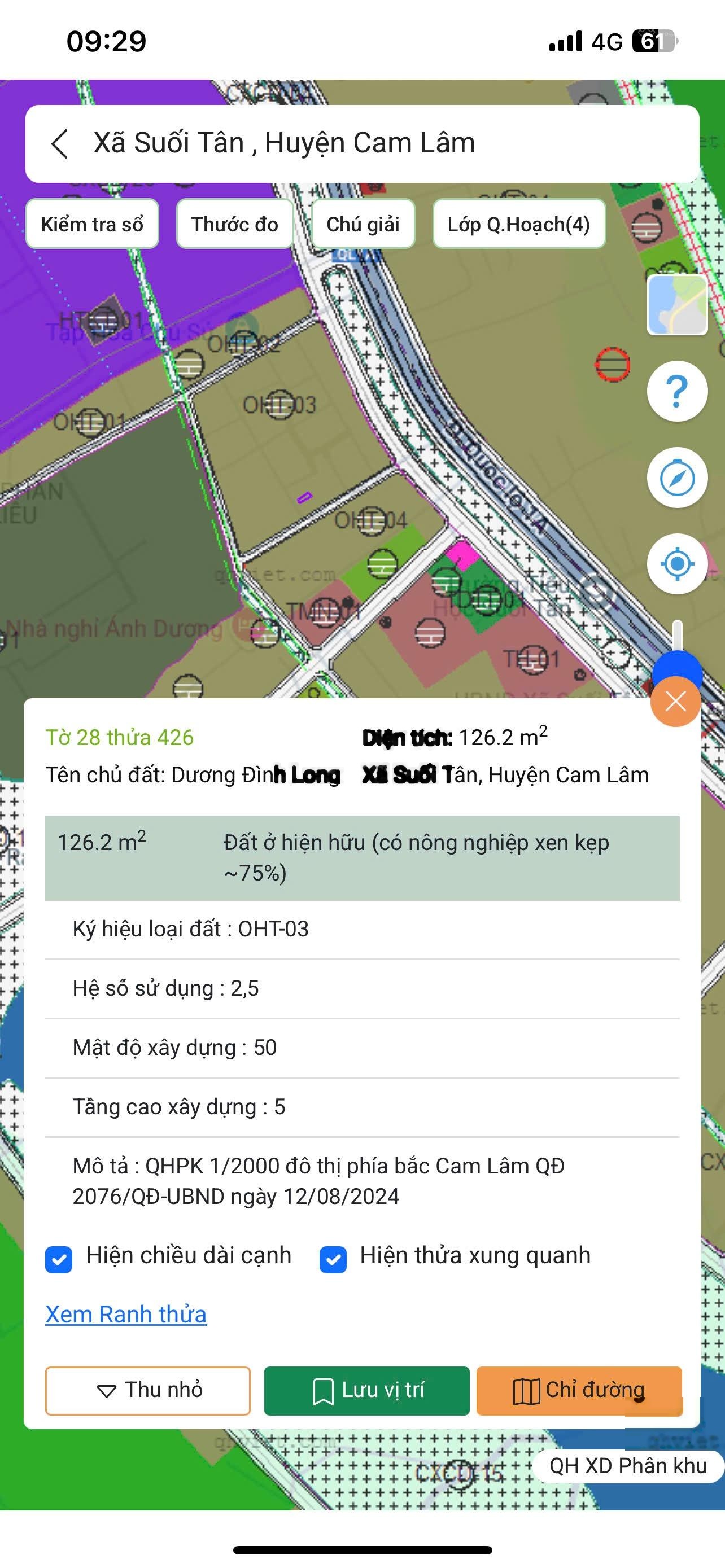Switch the map type thumbnail
Image resolution: width=725 pixels, height=1568 pixels.
(677, 305)
